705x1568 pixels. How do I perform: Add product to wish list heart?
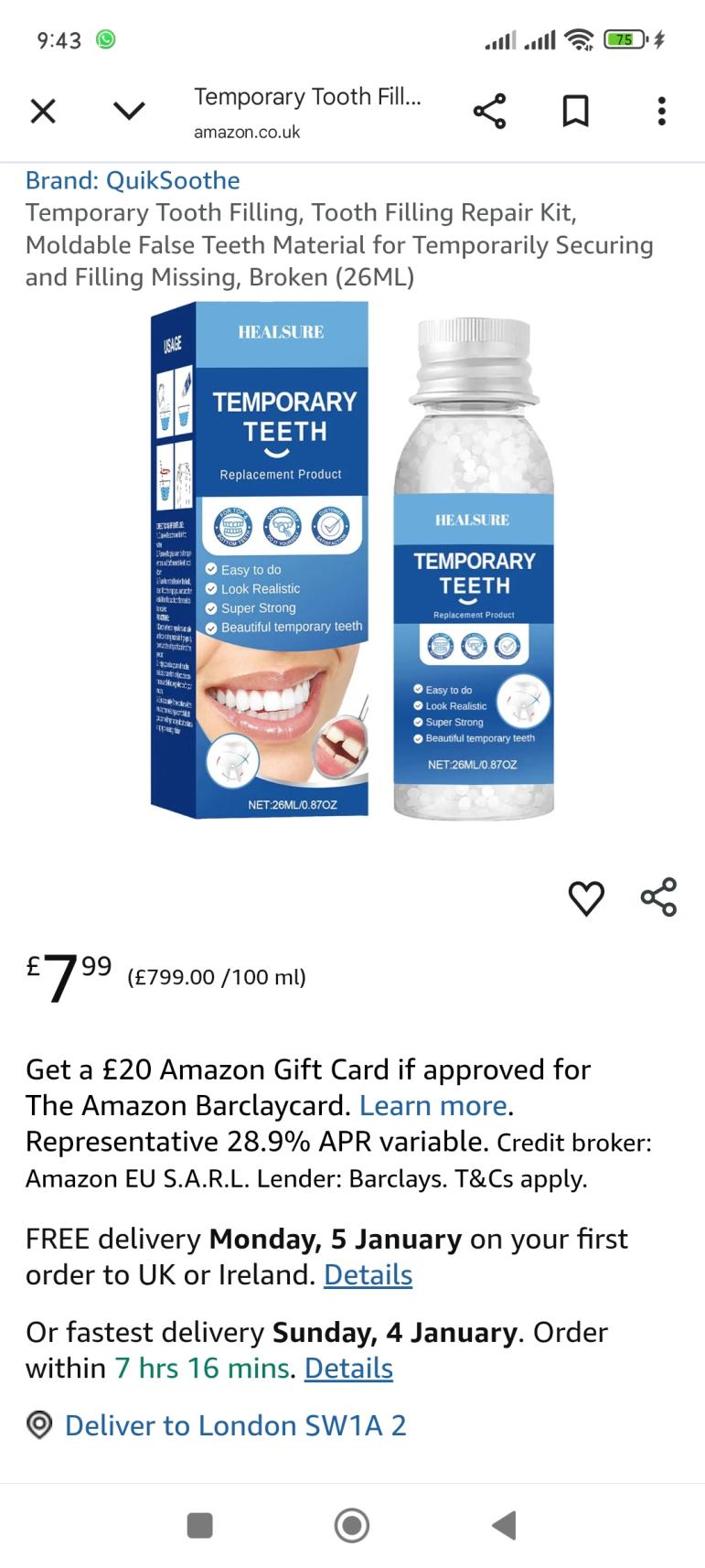click(x=586, y=897)
